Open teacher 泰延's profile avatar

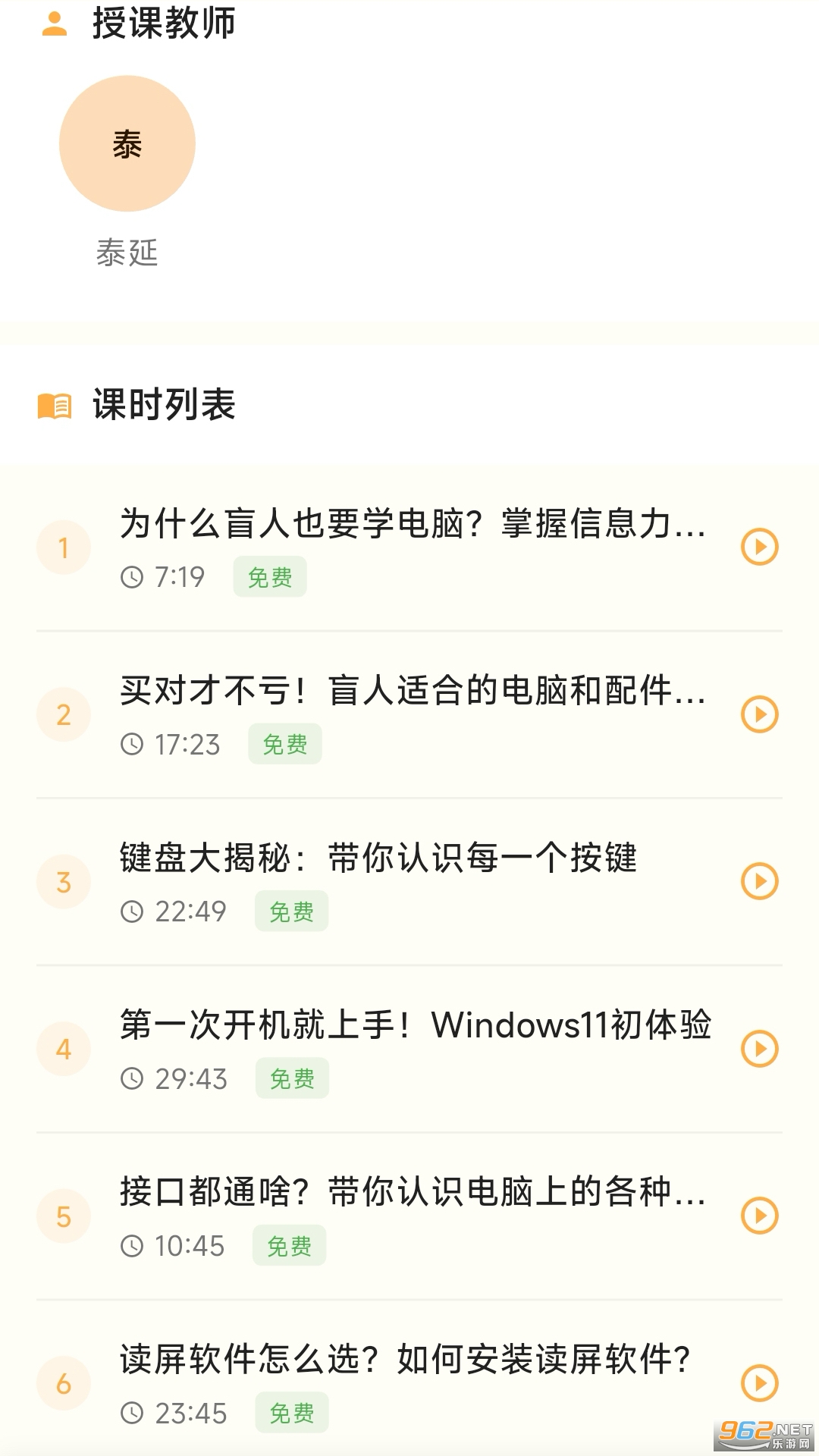click(x=127, y=143)
